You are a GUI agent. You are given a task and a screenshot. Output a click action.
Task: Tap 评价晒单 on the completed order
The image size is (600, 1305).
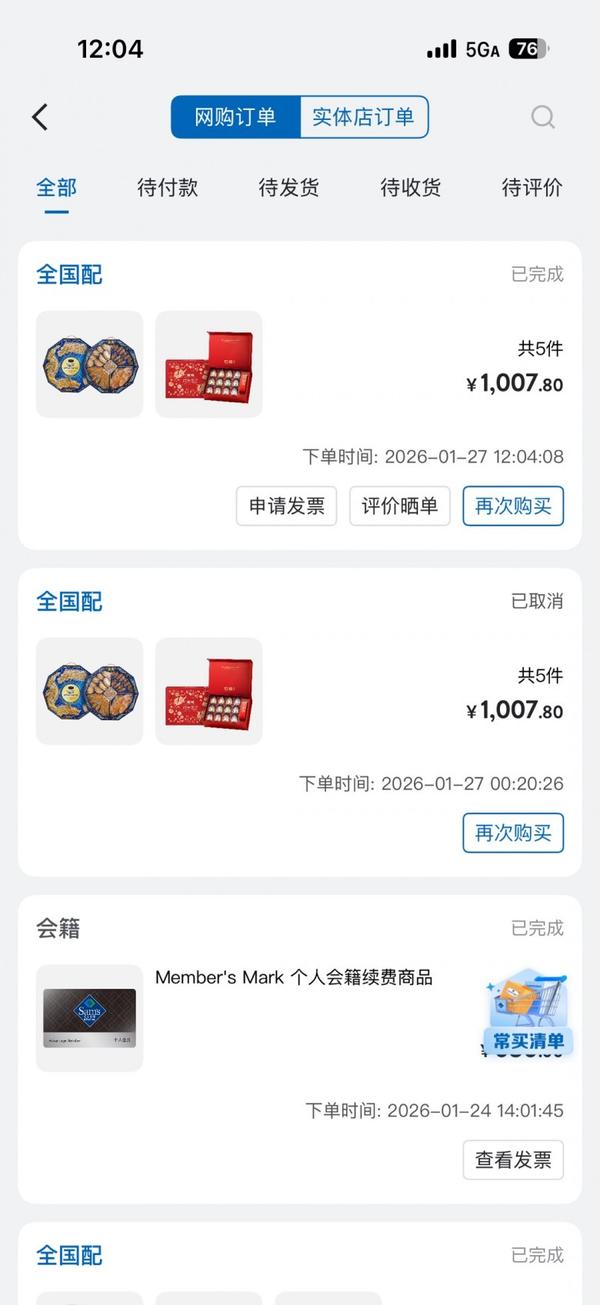(400, 506)
